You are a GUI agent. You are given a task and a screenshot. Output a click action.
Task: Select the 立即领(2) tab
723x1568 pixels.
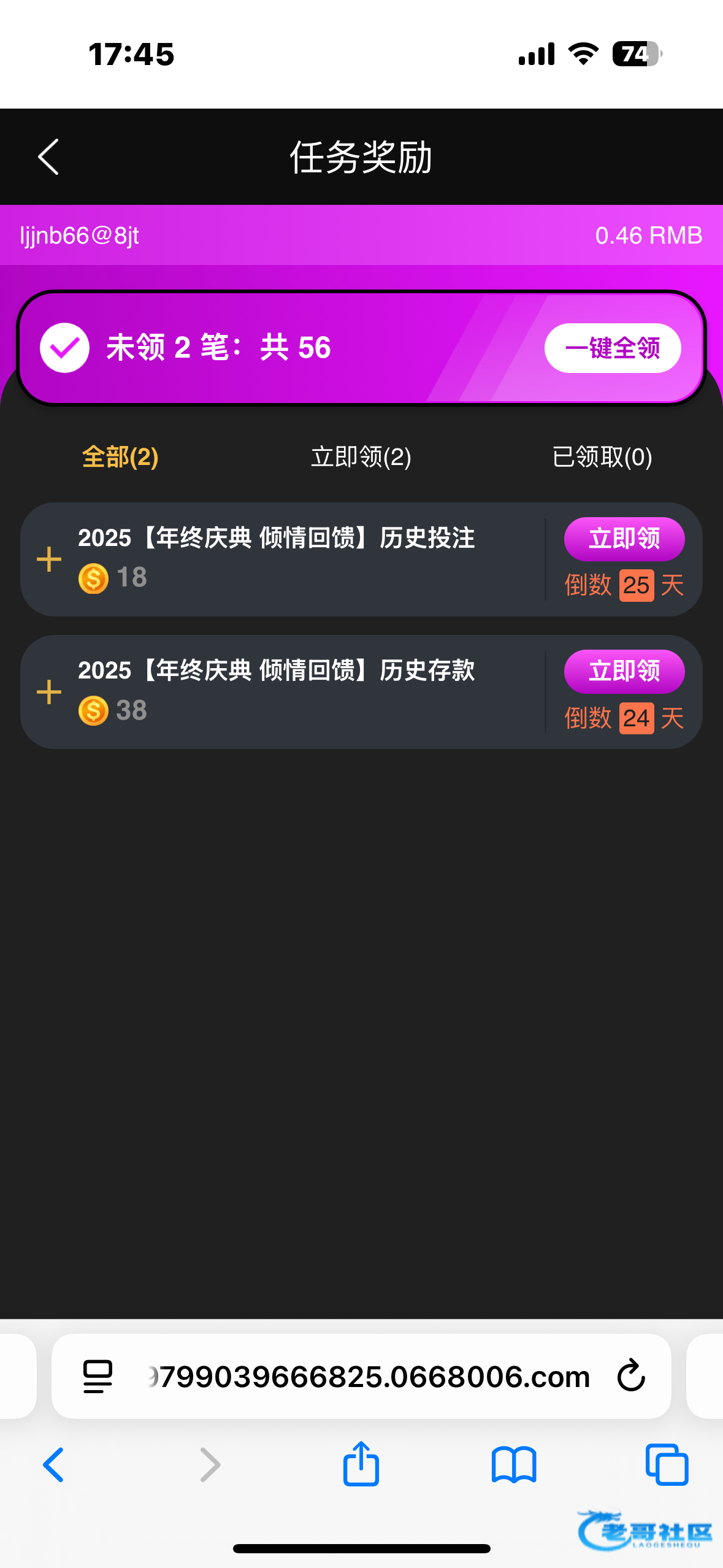pyautogui.click(x=361, y=457)
